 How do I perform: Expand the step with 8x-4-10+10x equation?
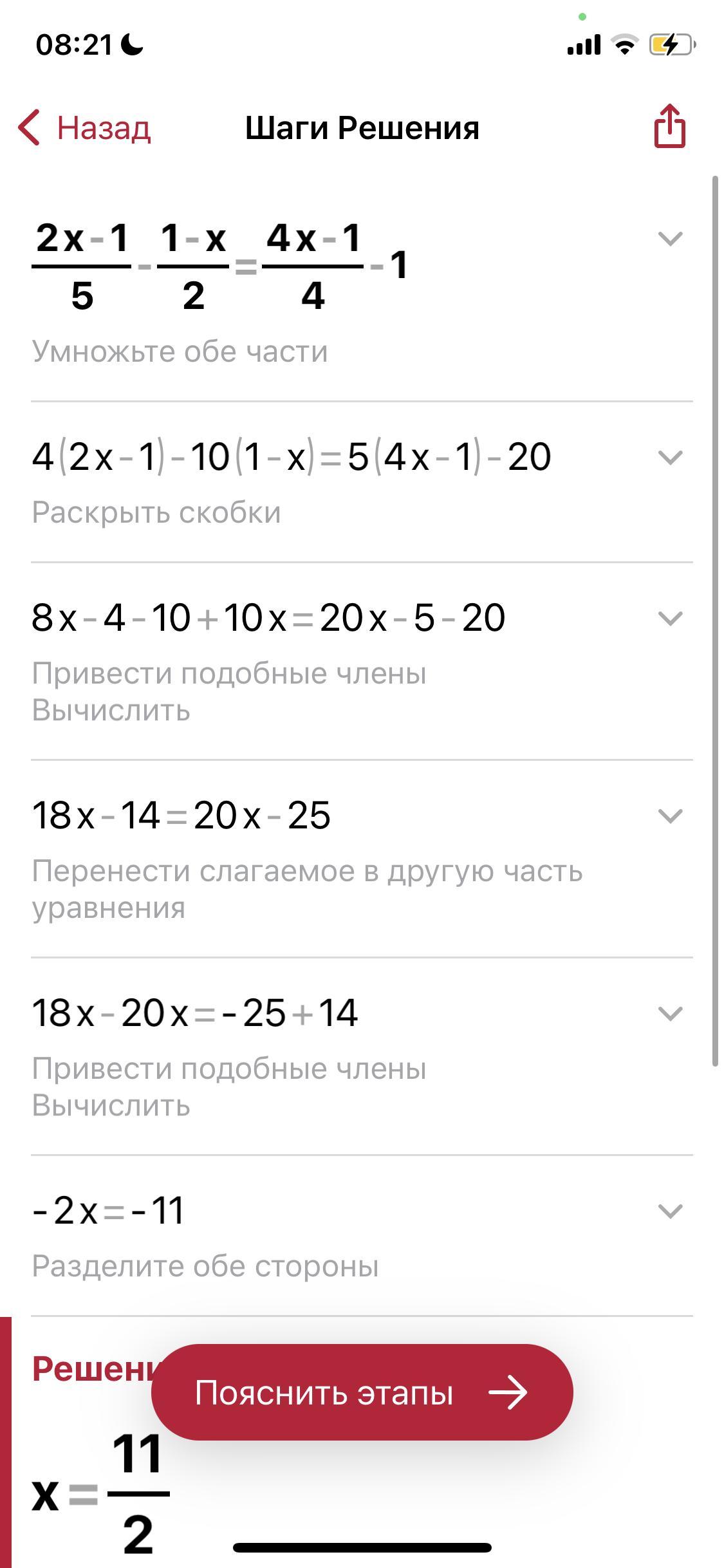670,619
